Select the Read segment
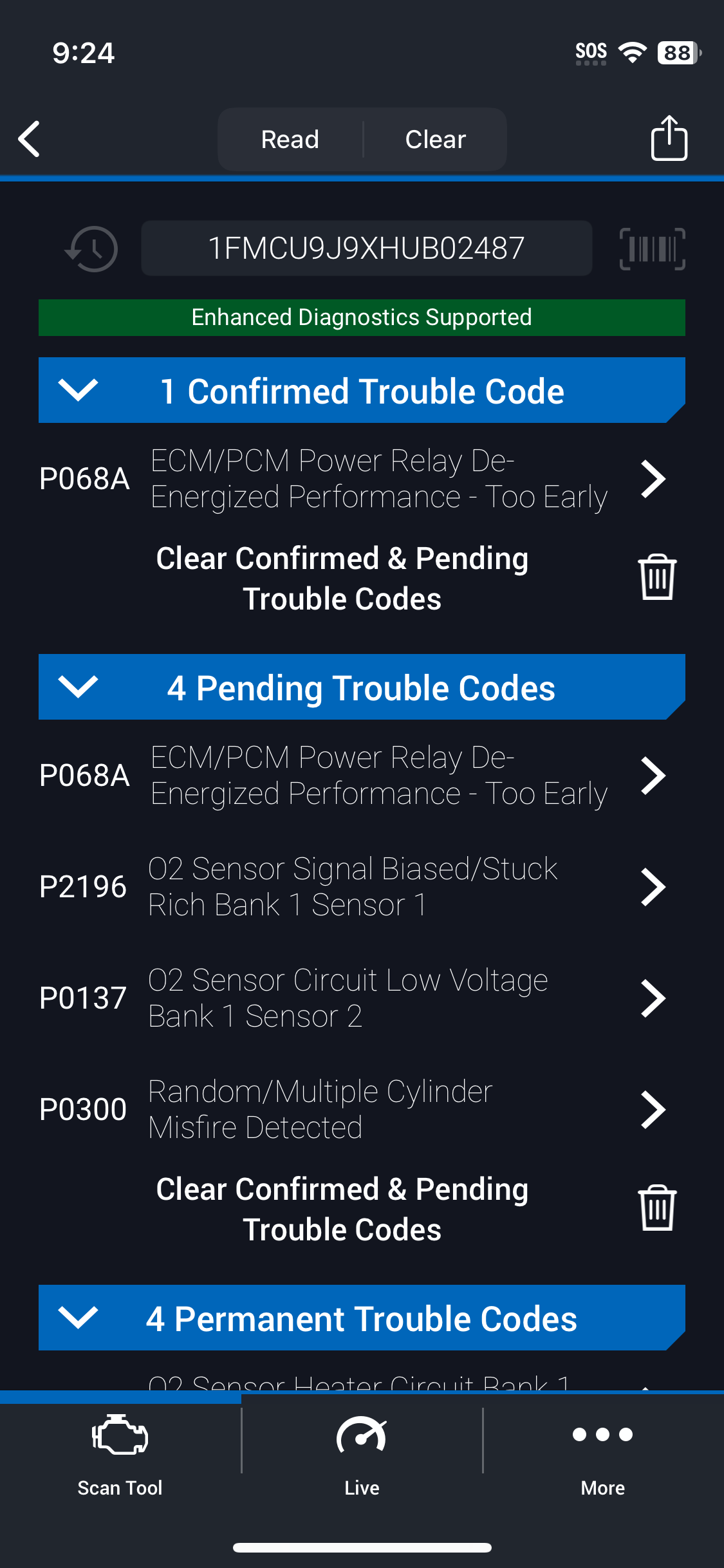The width and height of the screenshot is (724, 1568). pos(290,139)
